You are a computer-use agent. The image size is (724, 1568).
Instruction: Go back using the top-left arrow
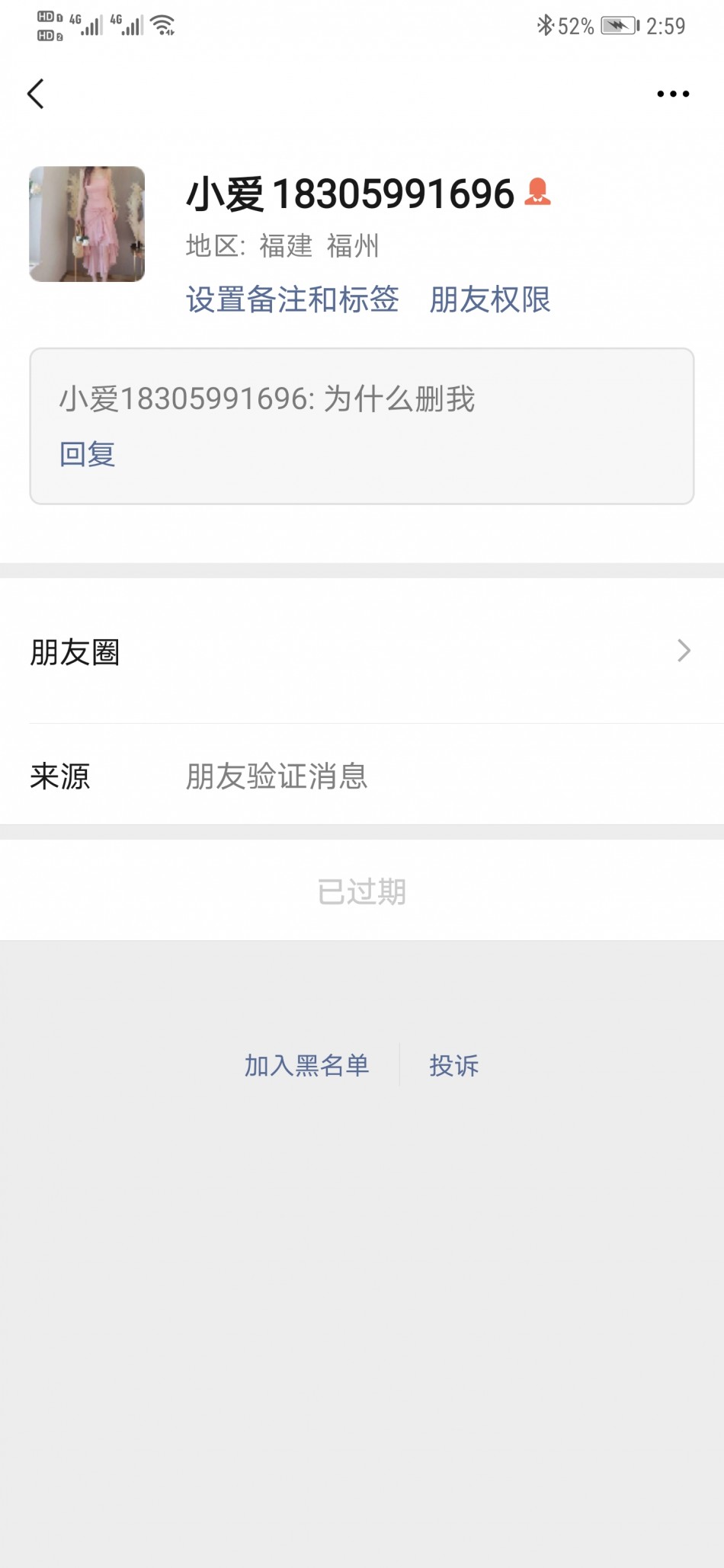[36, 94]
